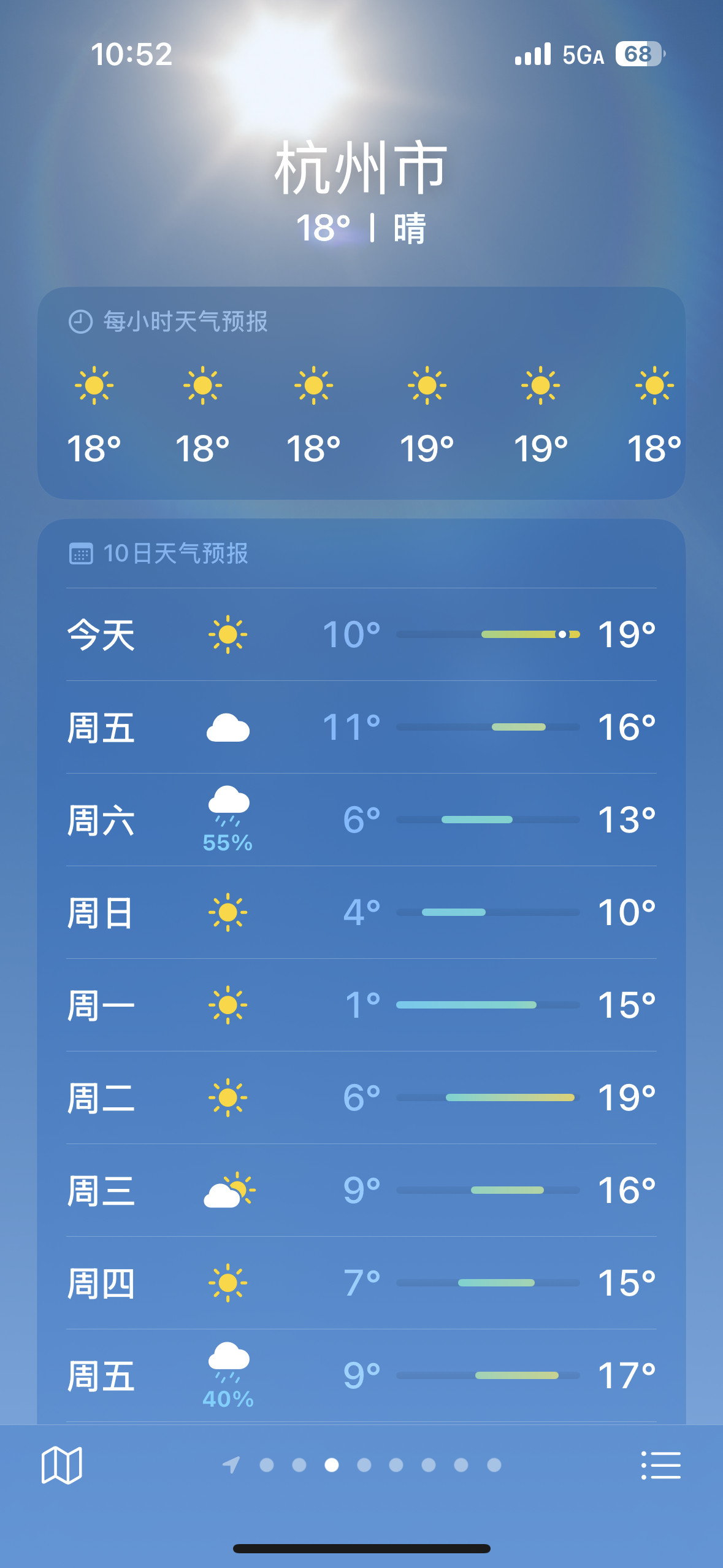Open today's detailed forecast row
The image size is (723, 1568).
[361, 636]
